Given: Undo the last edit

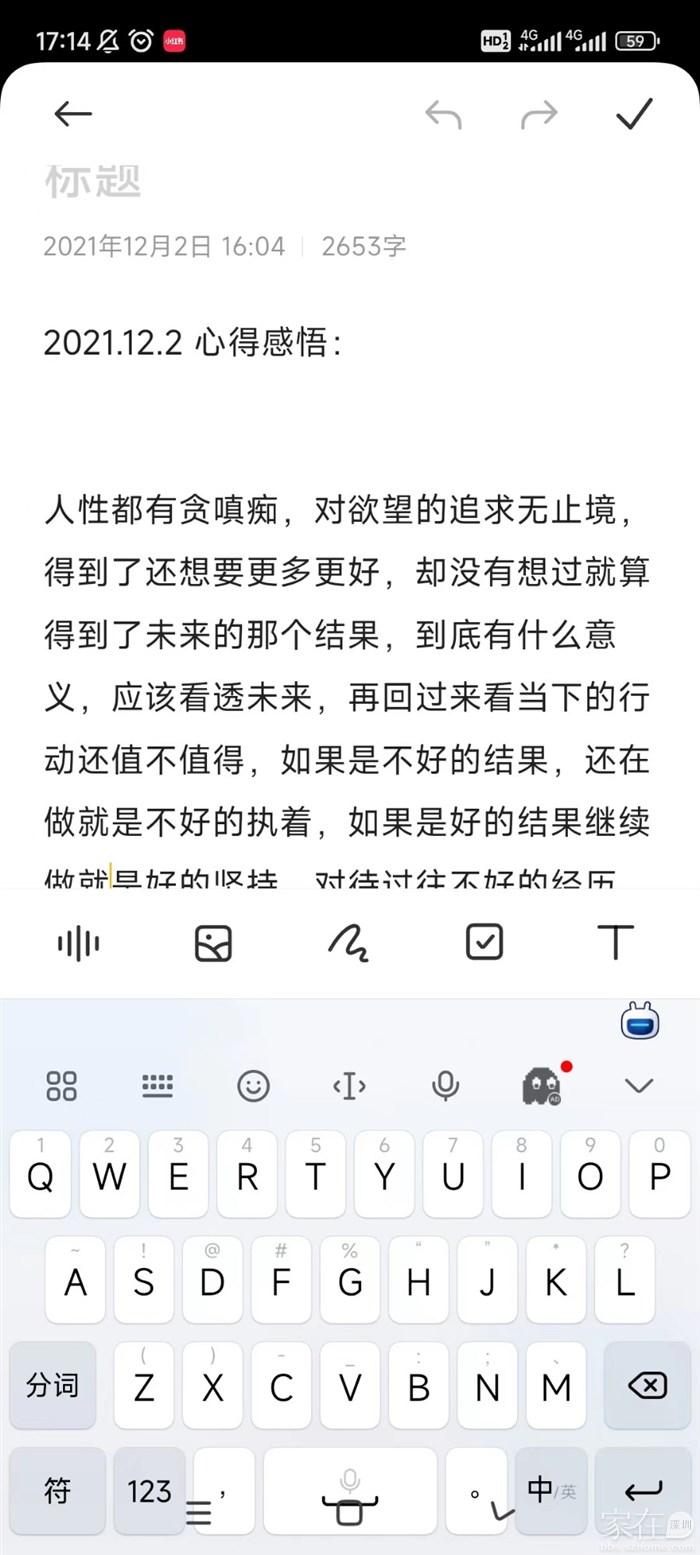Looking at the screenshot, I should click(443, 115).
